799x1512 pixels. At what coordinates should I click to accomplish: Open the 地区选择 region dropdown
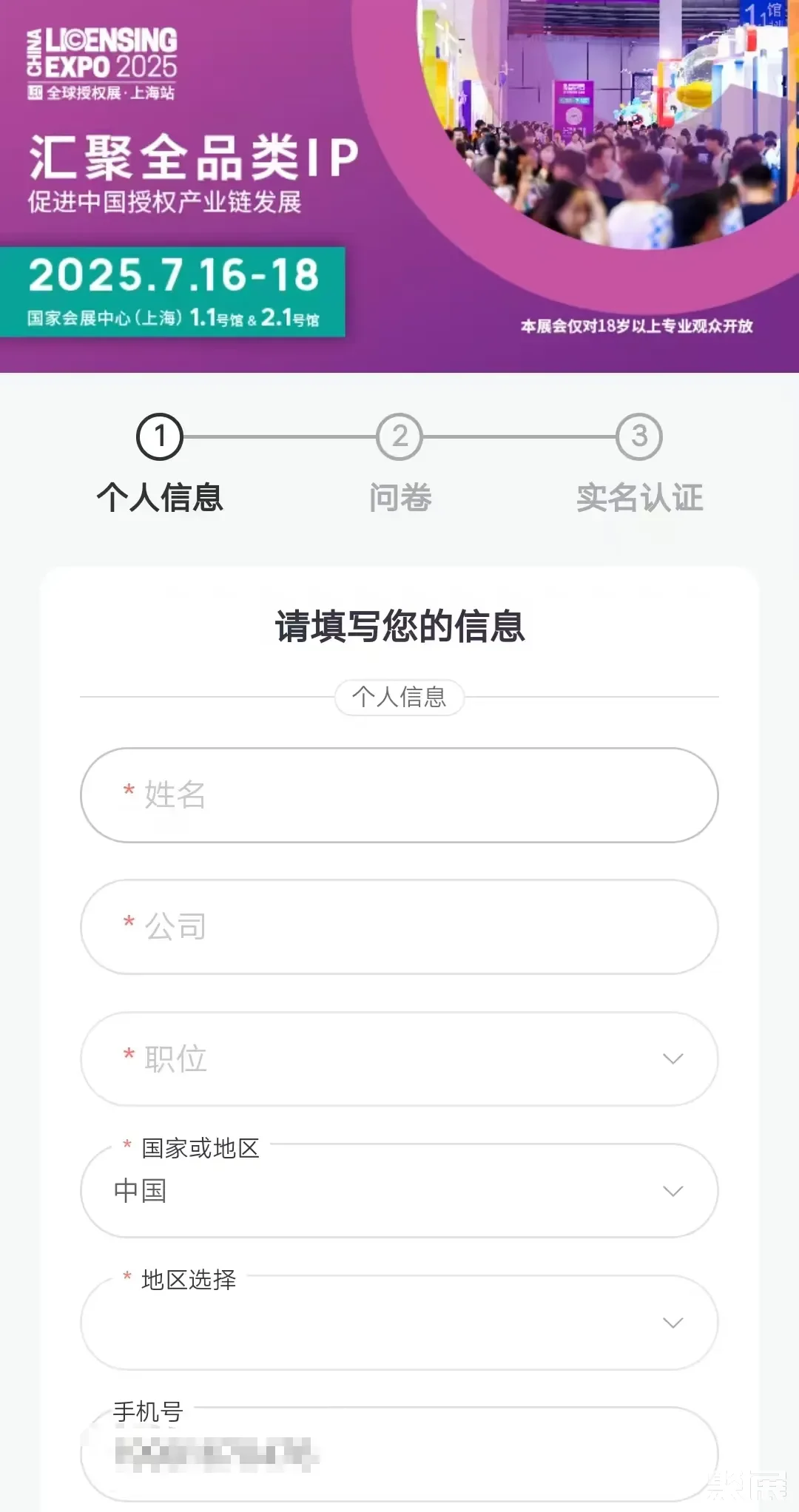(399, 1324)
